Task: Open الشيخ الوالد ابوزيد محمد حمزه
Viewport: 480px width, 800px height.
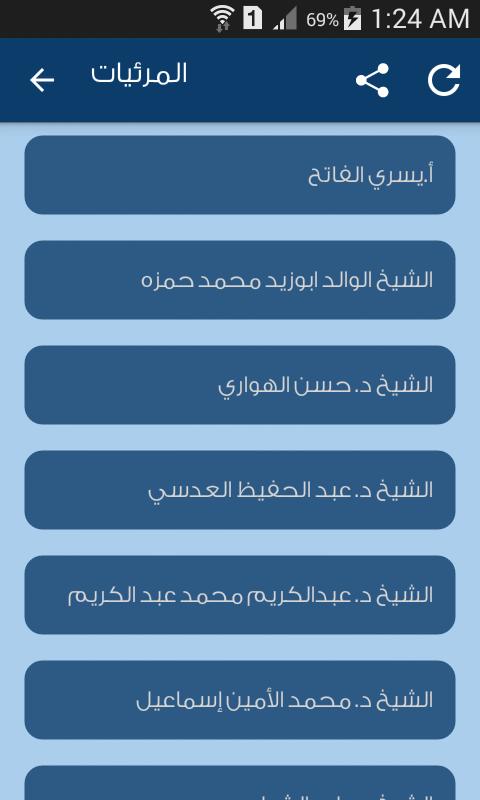Action: (x=240, y=280)
